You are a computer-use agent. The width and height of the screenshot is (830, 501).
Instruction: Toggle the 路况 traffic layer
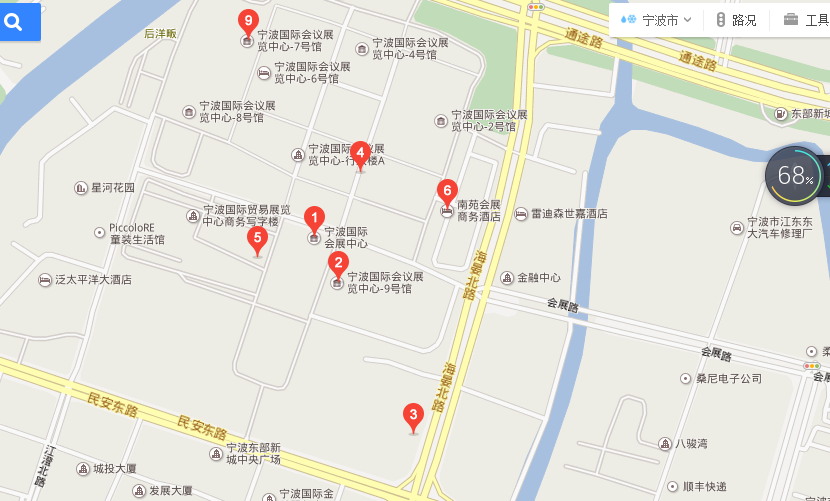(736, 20)
